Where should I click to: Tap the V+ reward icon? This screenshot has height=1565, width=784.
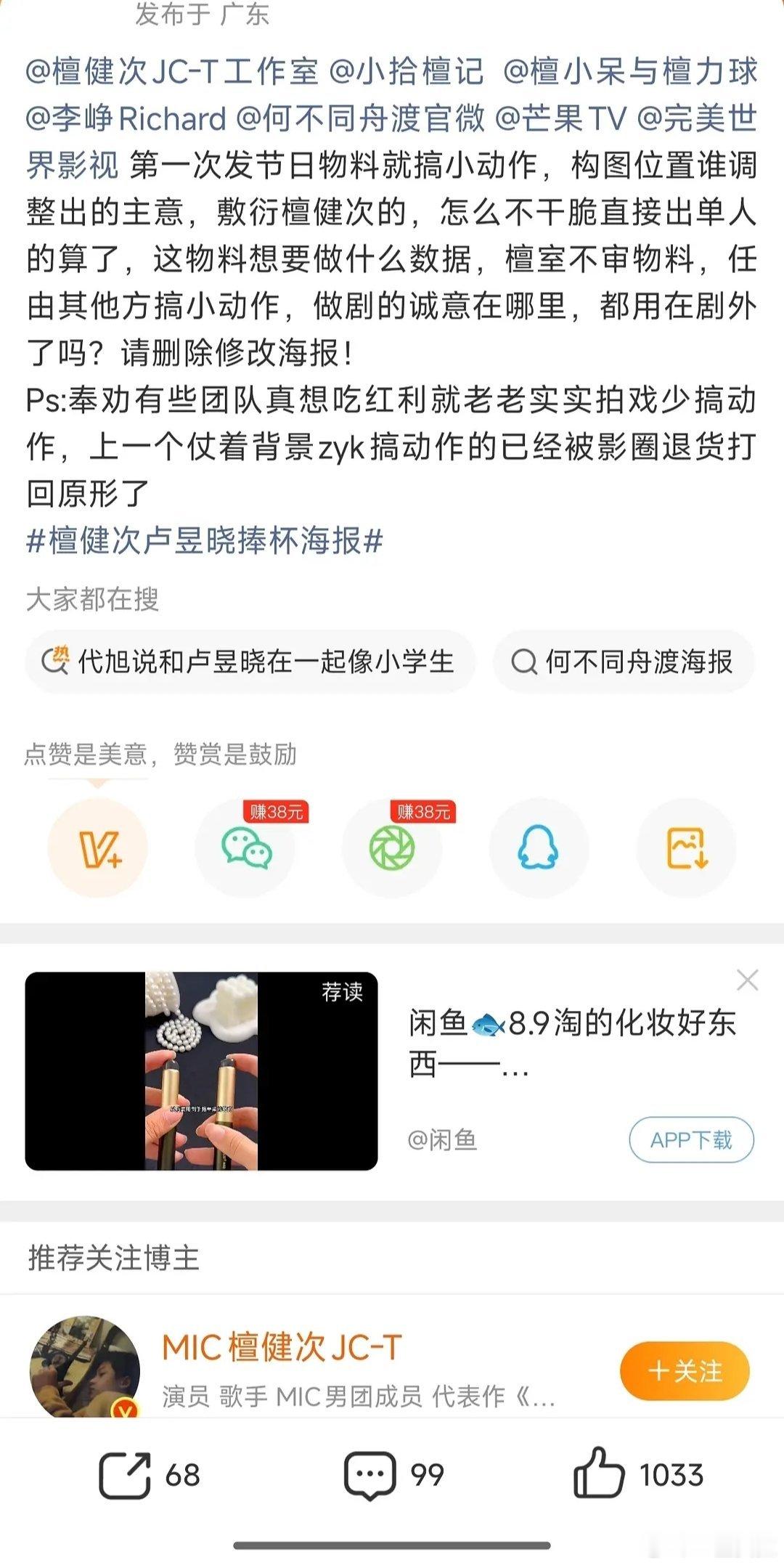(x=99, y=848)
